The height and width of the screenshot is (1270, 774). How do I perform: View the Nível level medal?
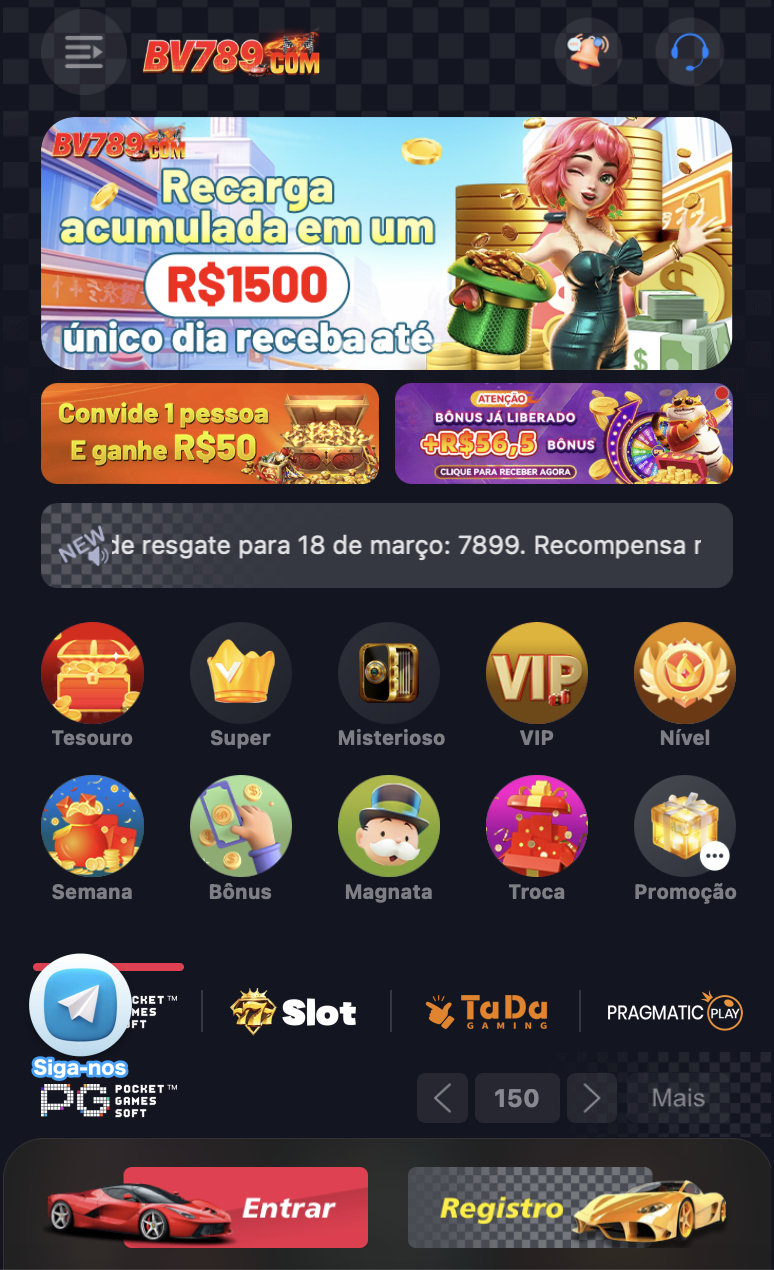click(x=685, y=672)
